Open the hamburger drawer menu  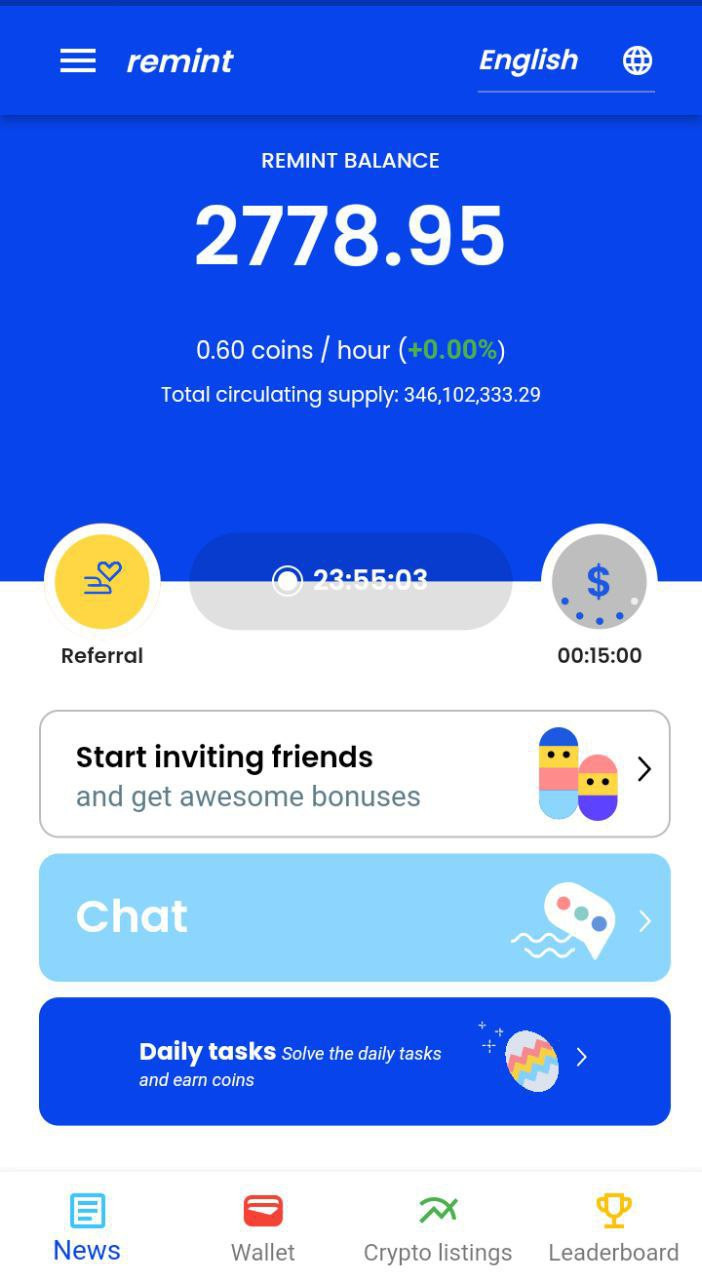[x=78, y=61]
